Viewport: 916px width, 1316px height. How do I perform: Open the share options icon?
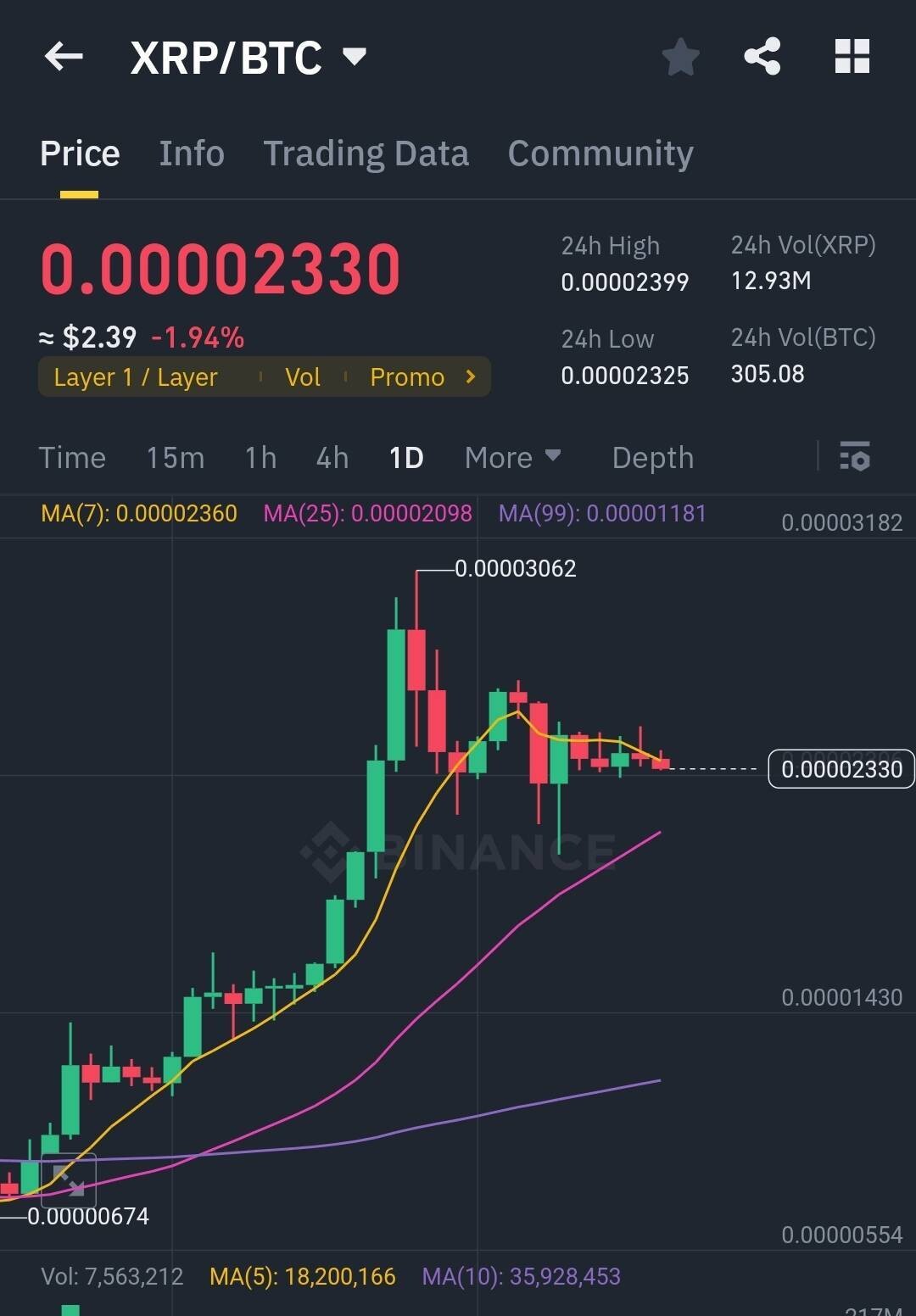pyautogui.click(x=762, y=56)
